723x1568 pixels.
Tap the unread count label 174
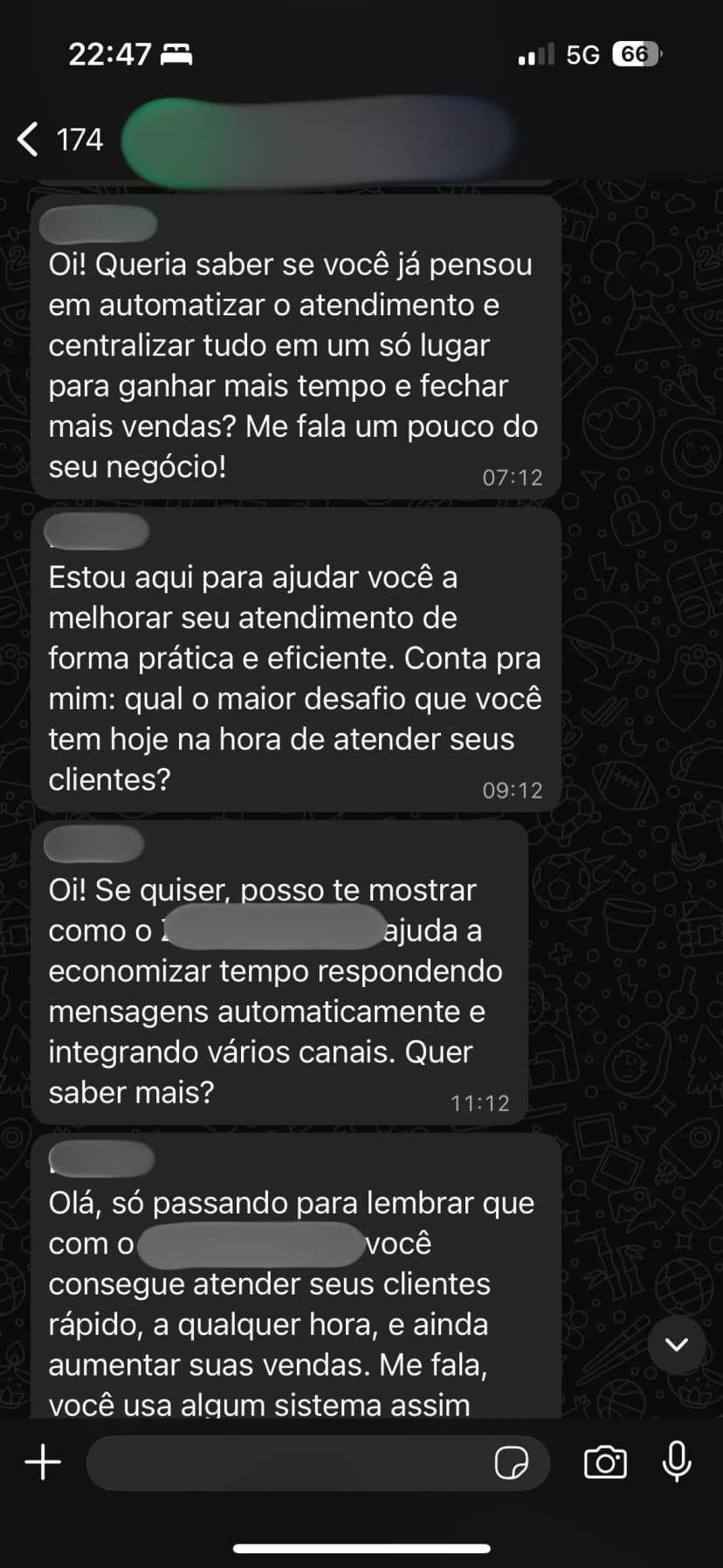click(79, 138)
